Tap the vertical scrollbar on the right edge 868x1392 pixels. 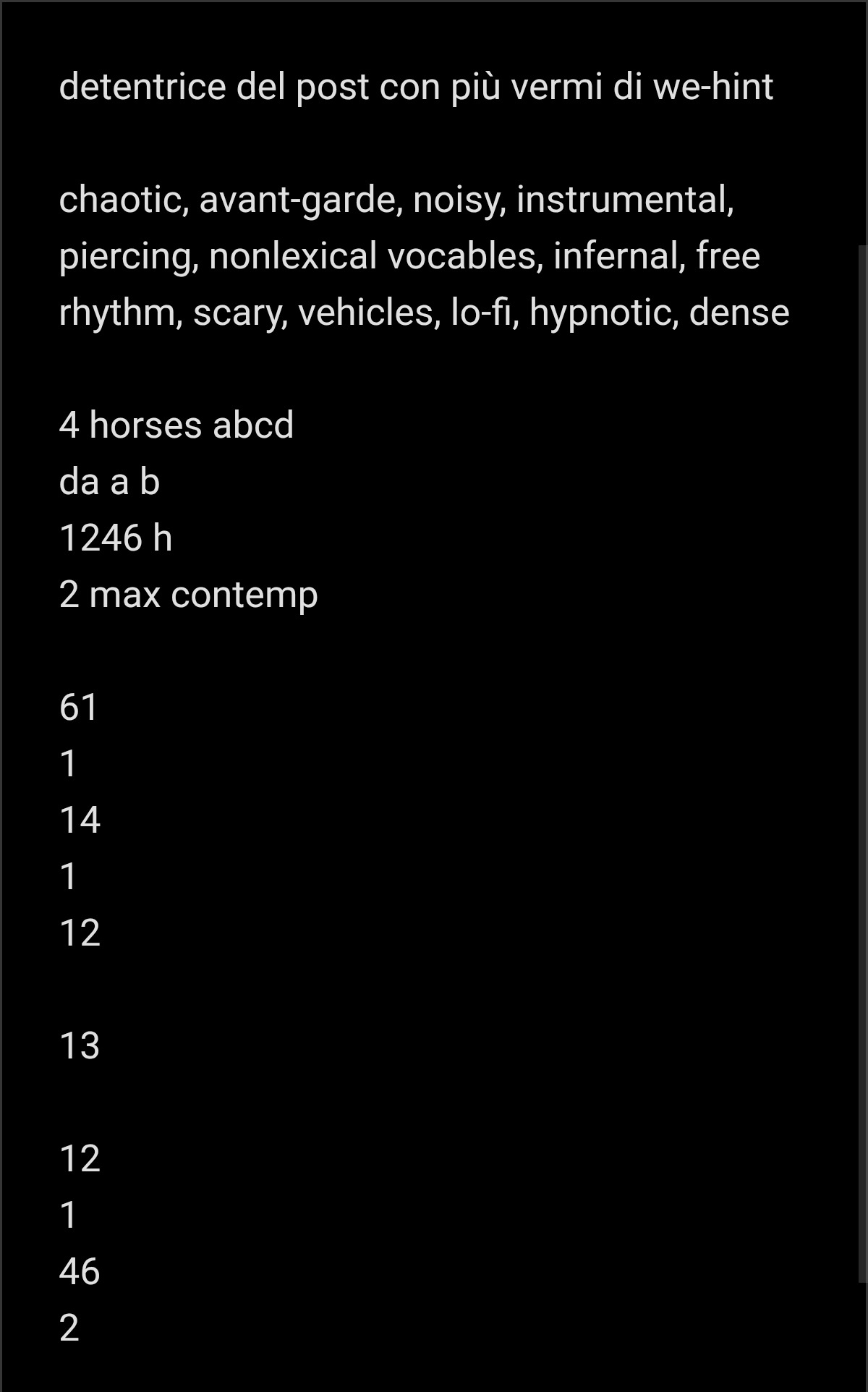click(x=862, y=764)
